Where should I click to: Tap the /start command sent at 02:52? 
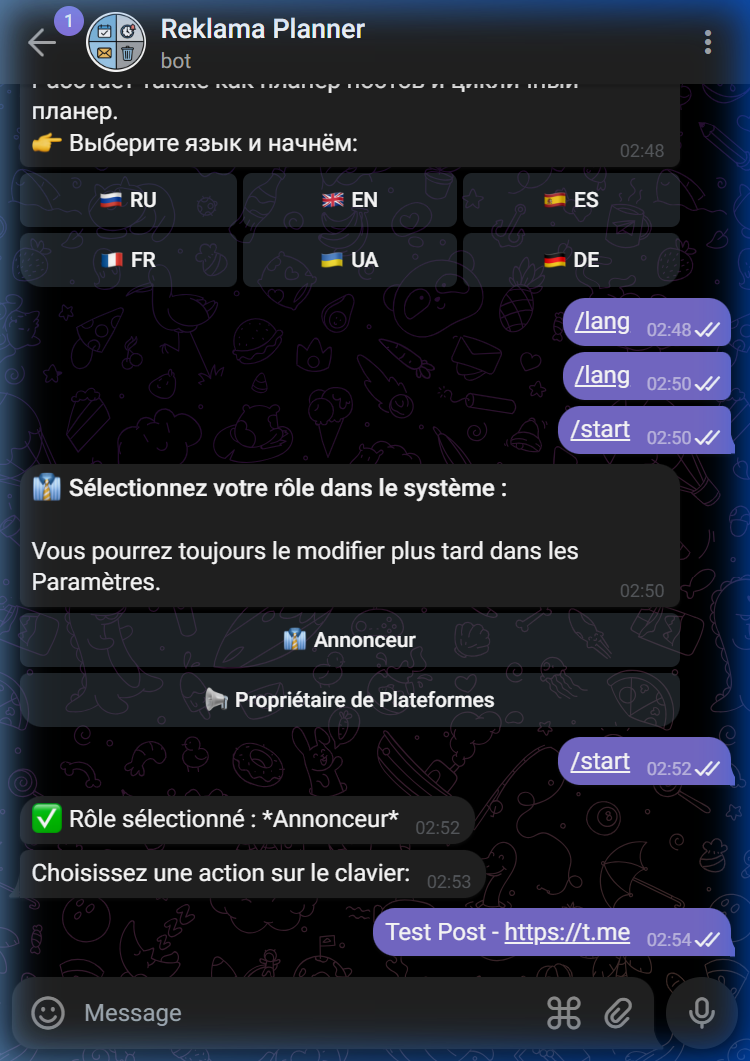(x=600, y=761)
